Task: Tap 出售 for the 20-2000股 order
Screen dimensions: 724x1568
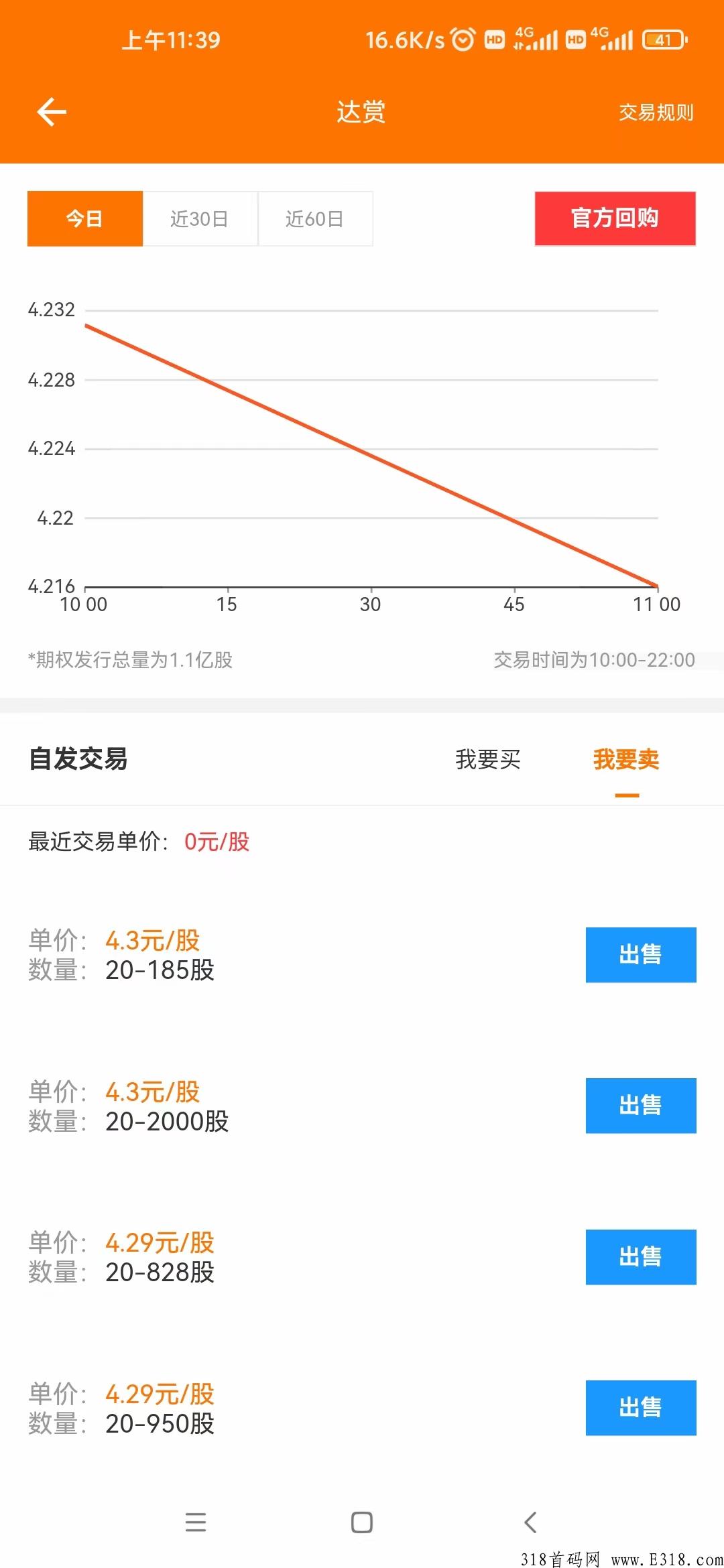Action: tap(641, 1106)
